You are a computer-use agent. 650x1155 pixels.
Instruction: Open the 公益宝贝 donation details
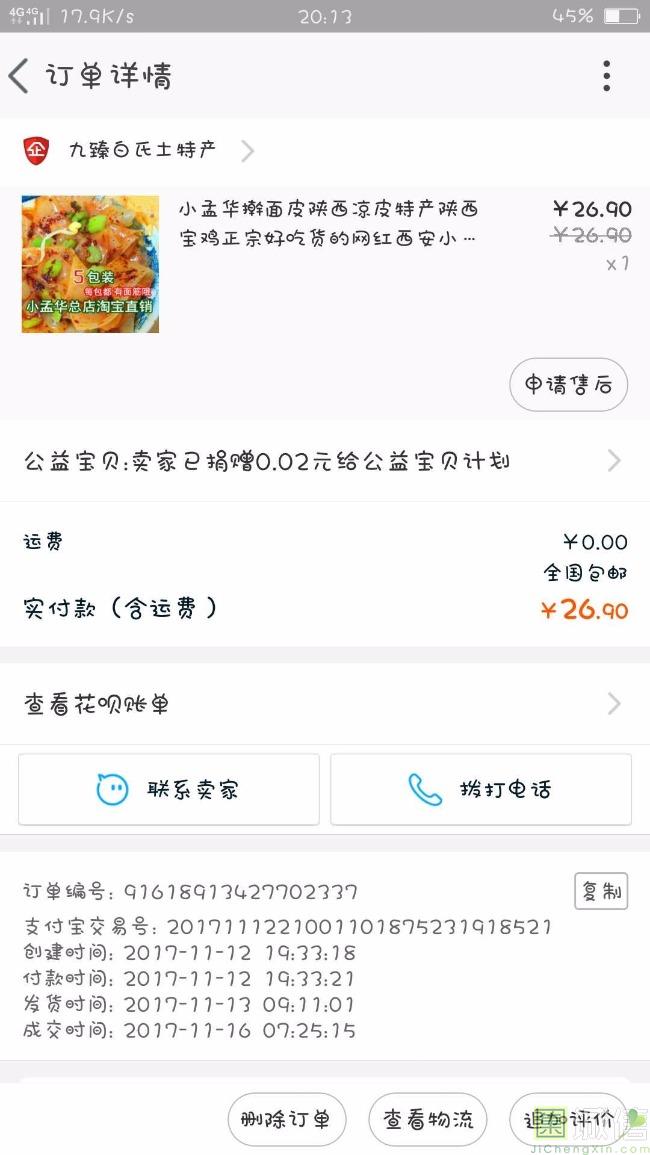(x=320, y=461)
